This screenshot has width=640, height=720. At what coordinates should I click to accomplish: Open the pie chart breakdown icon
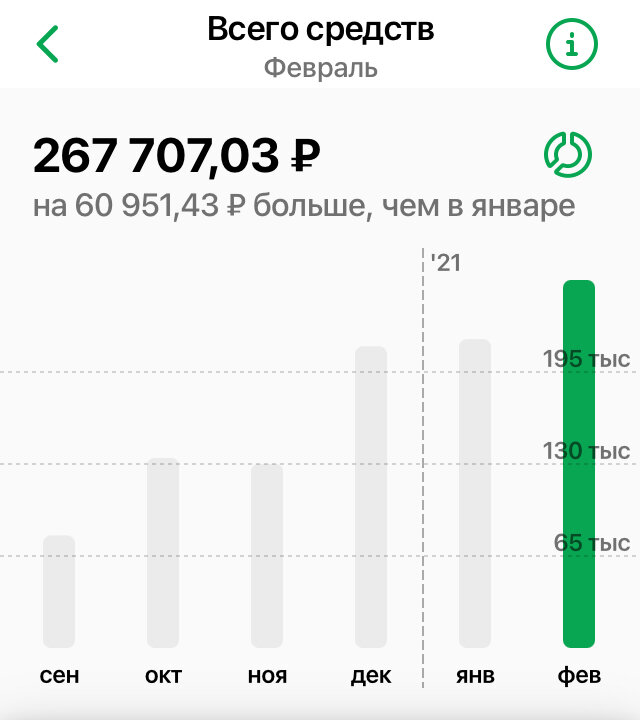(567, 154)
